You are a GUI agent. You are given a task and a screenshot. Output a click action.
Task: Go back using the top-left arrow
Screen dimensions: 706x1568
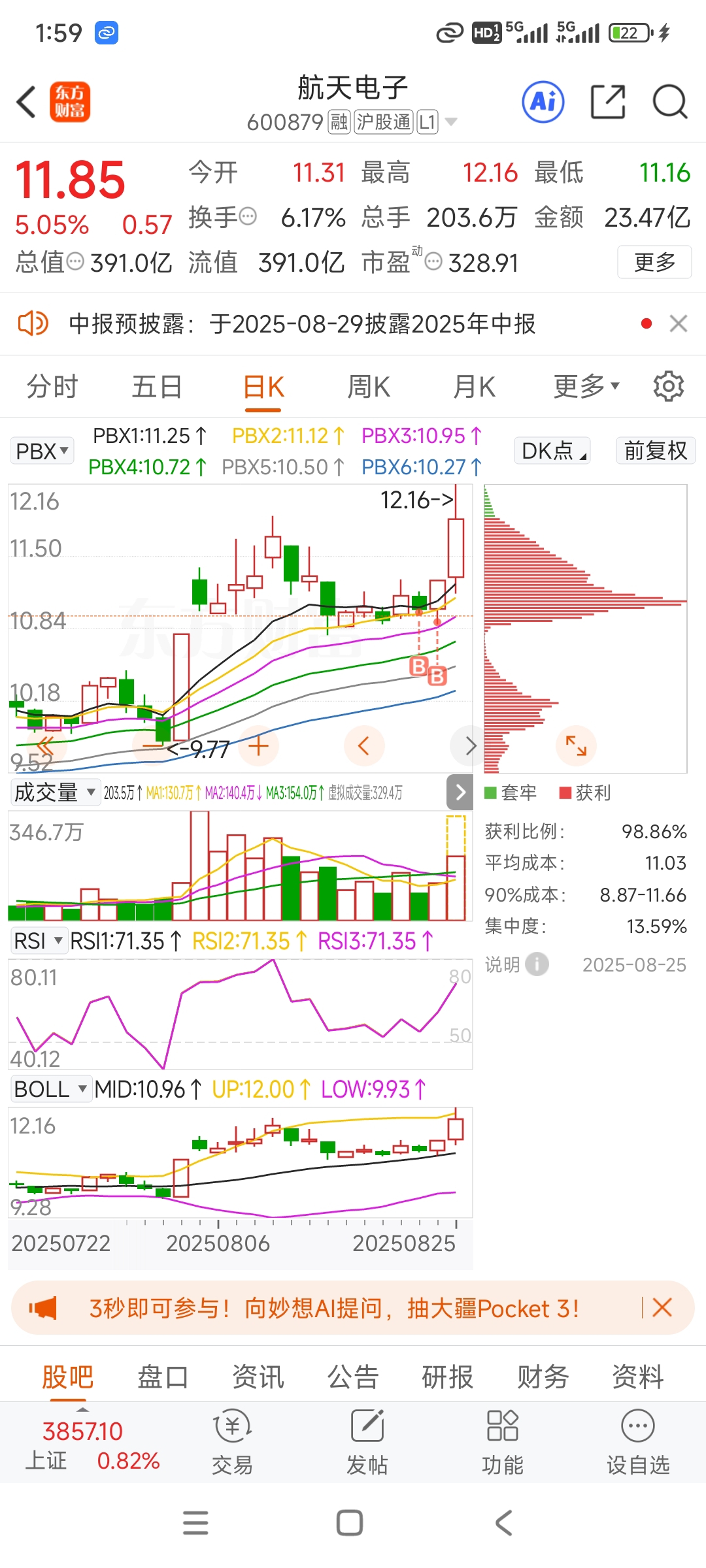tap(26, 102)
